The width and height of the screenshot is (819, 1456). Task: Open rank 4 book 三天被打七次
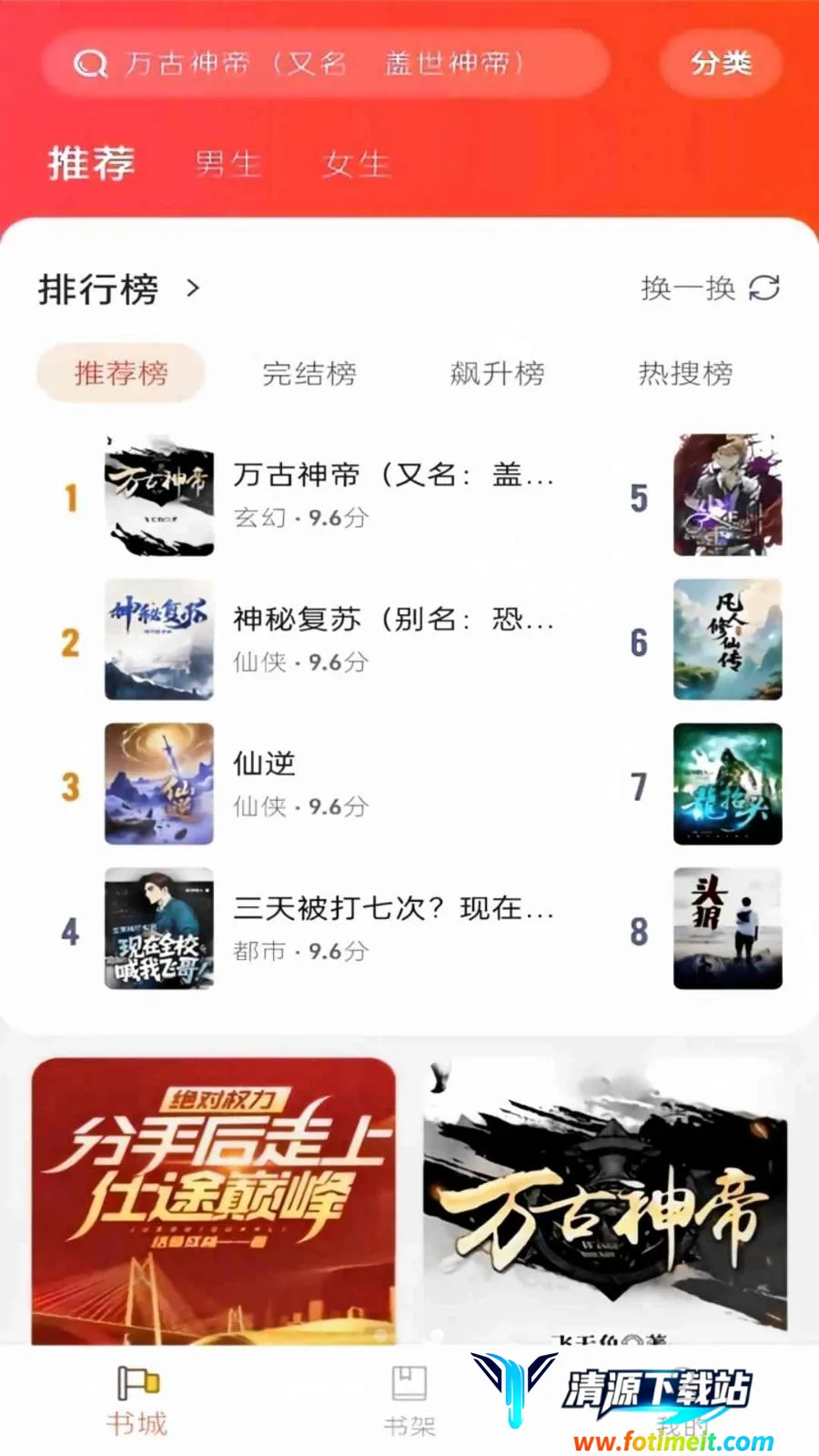309,929
